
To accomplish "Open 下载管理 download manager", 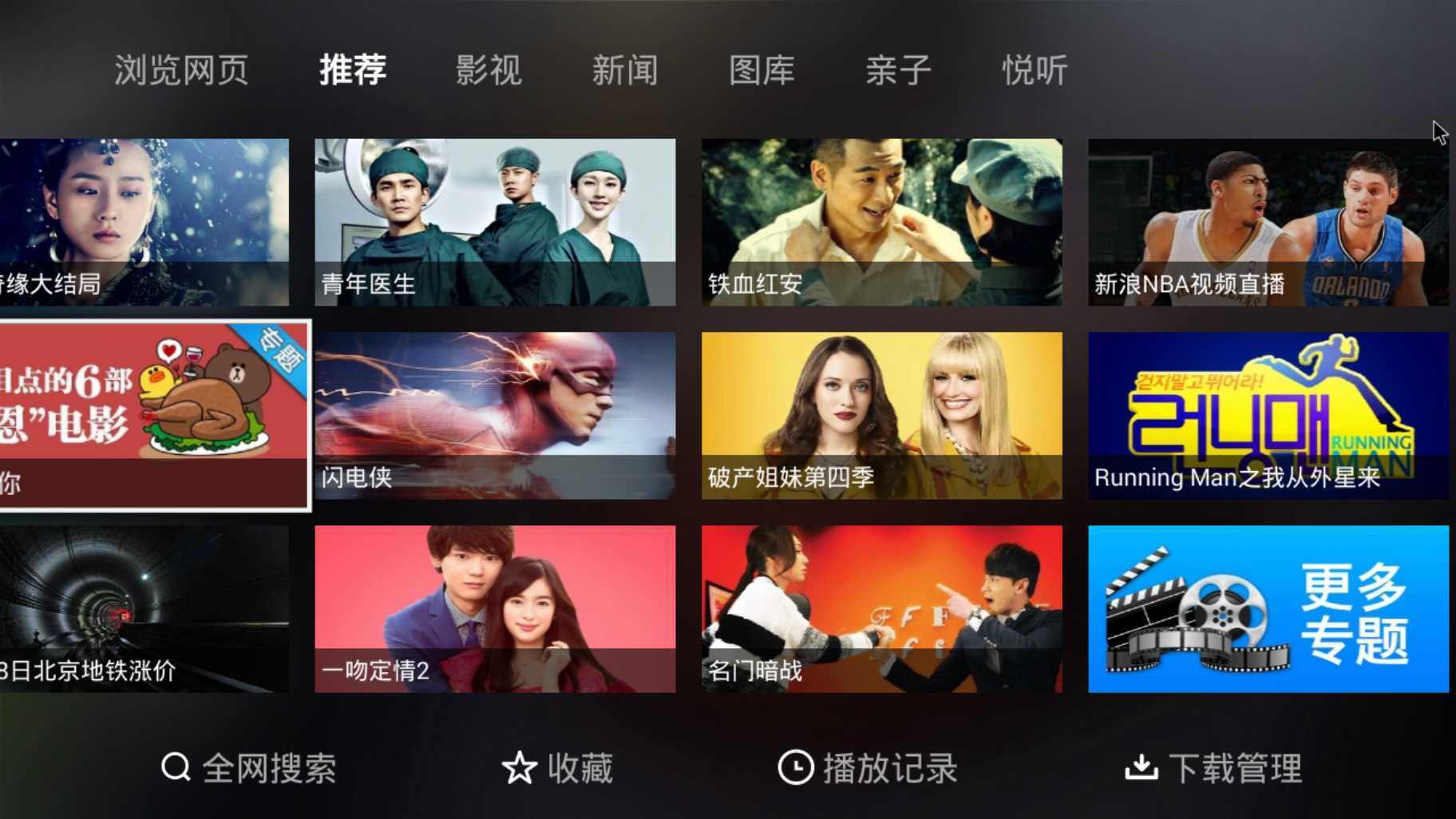I will click(x=1213, y=768).
